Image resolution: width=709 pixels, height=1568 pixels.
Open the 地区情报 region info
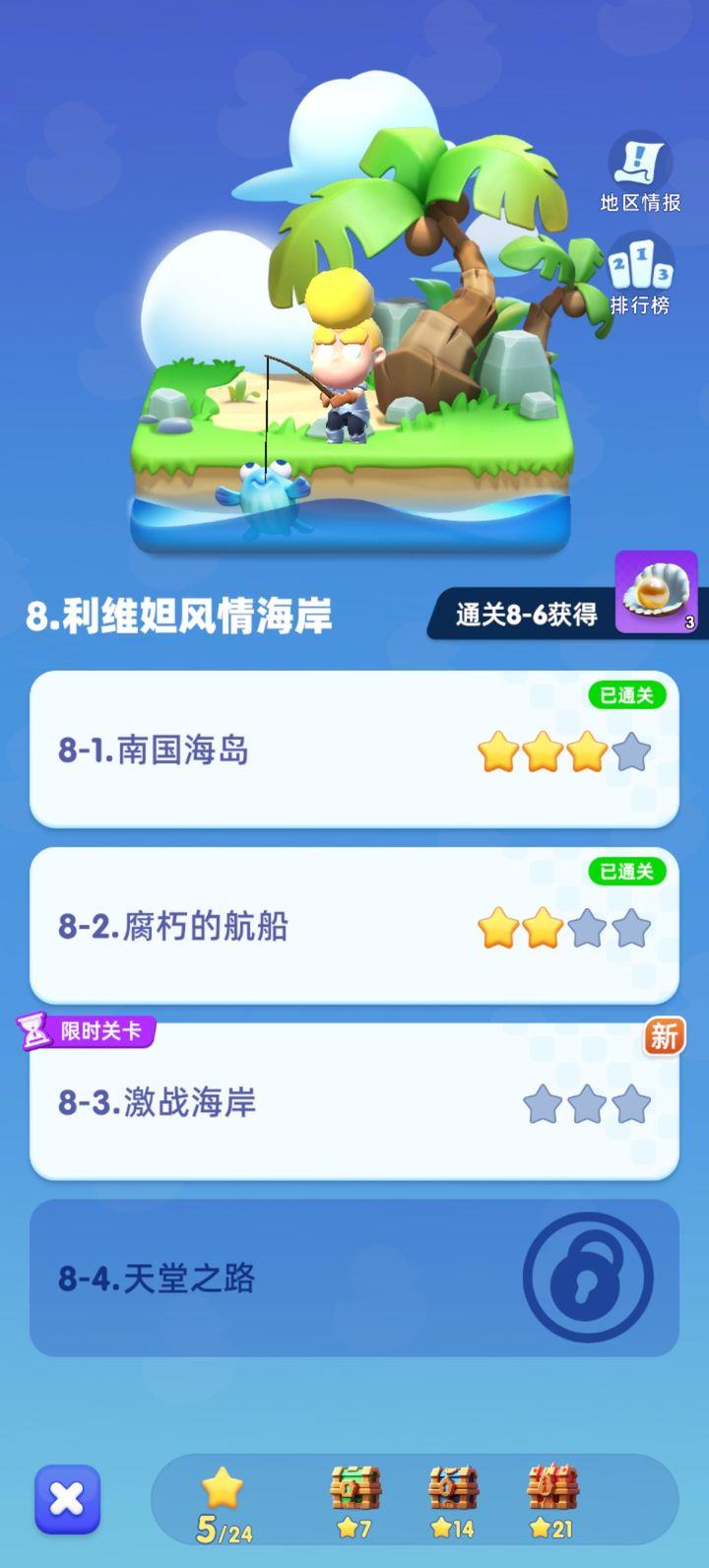click(x=641, y=171)
